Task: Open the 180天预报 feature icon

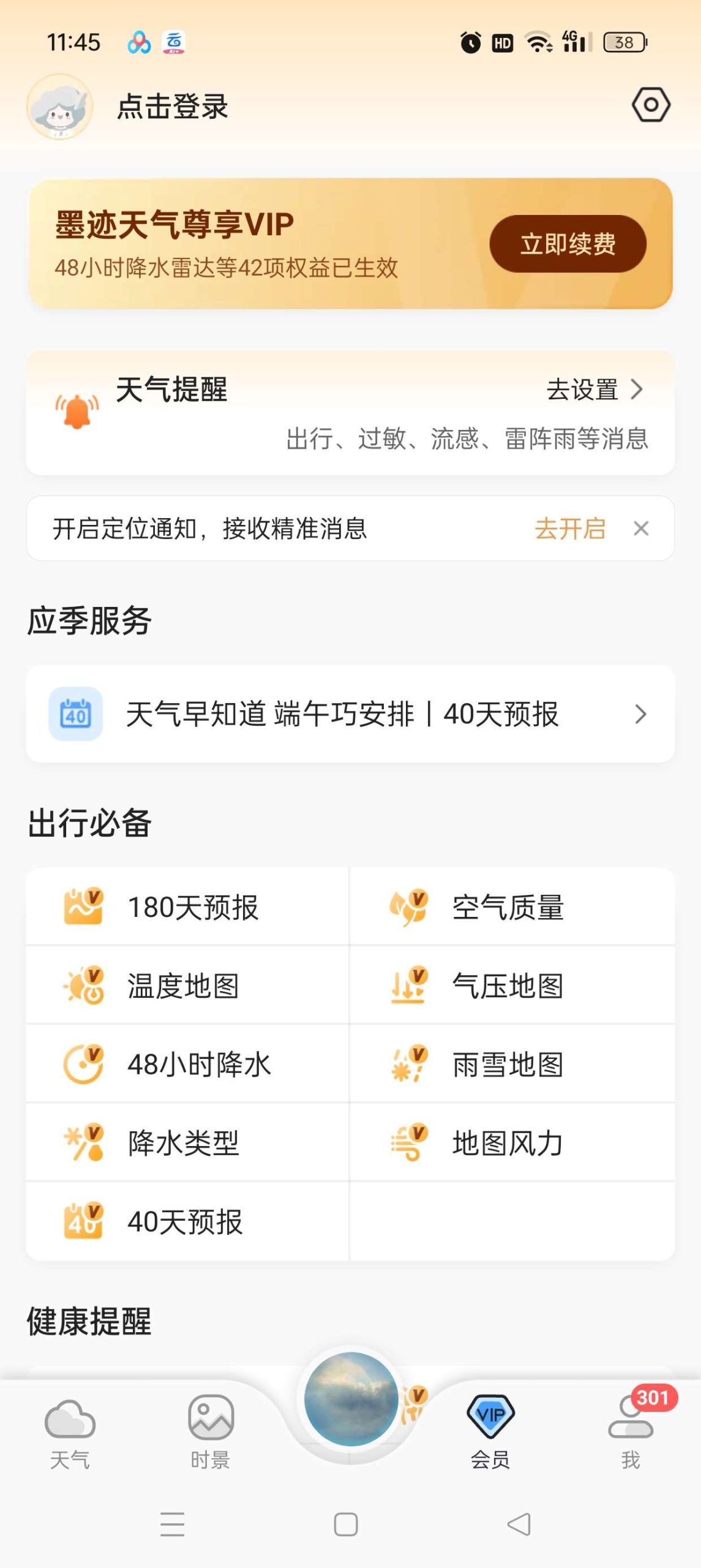Action: (84, 905)
